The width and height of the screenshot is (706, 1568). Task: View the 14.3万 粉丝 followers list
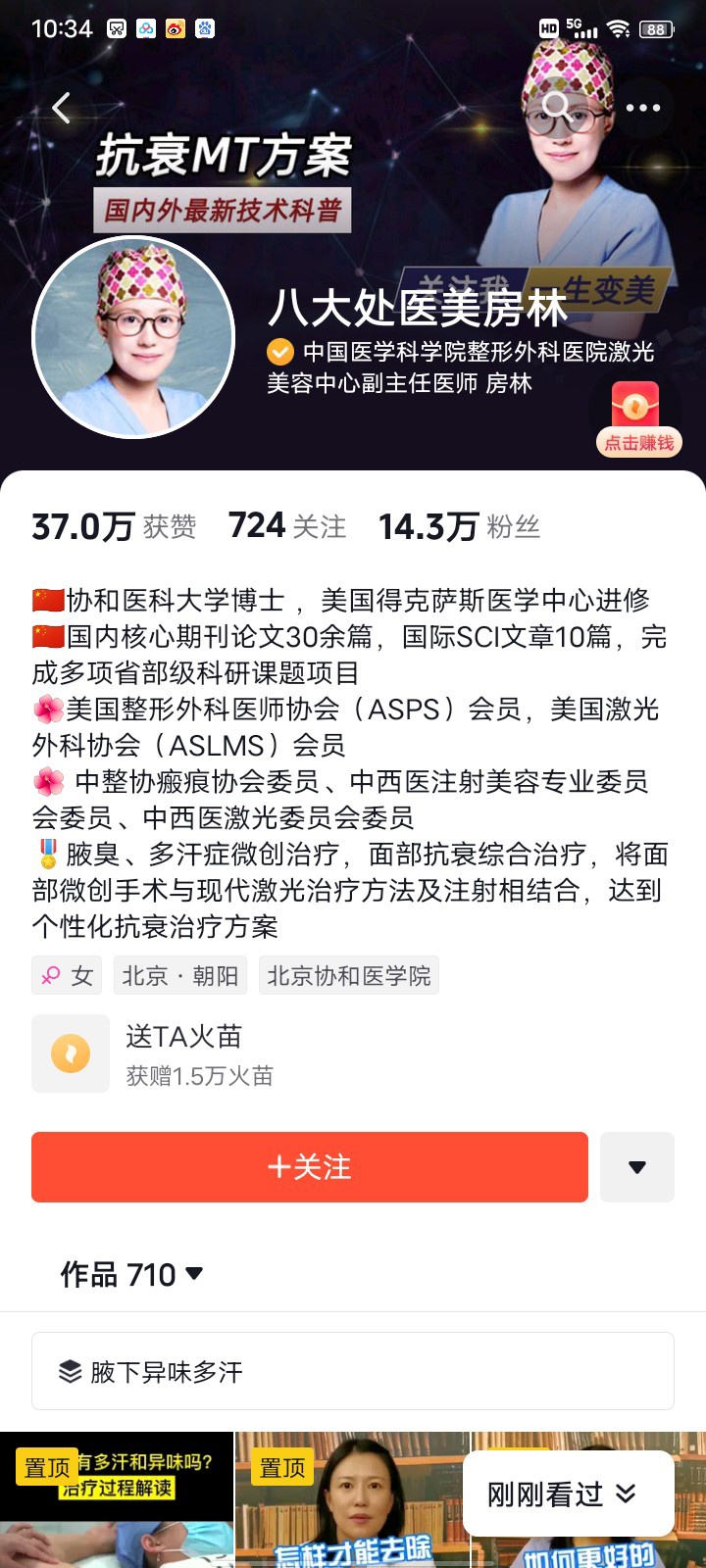pyautogui.click(x=459, y=526)
